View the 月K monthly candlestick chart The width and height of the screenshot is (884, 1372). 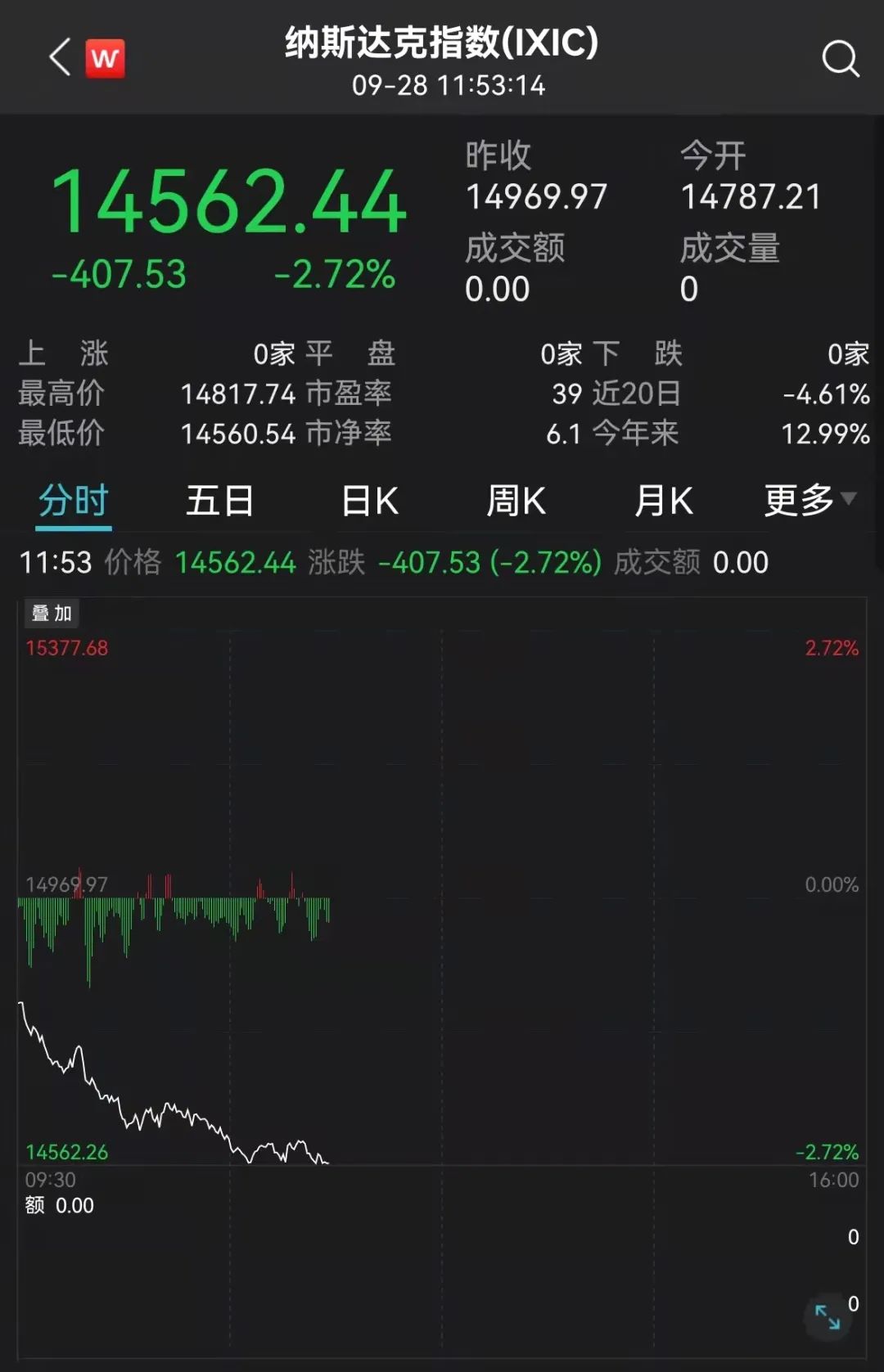[x=663, y=501]
